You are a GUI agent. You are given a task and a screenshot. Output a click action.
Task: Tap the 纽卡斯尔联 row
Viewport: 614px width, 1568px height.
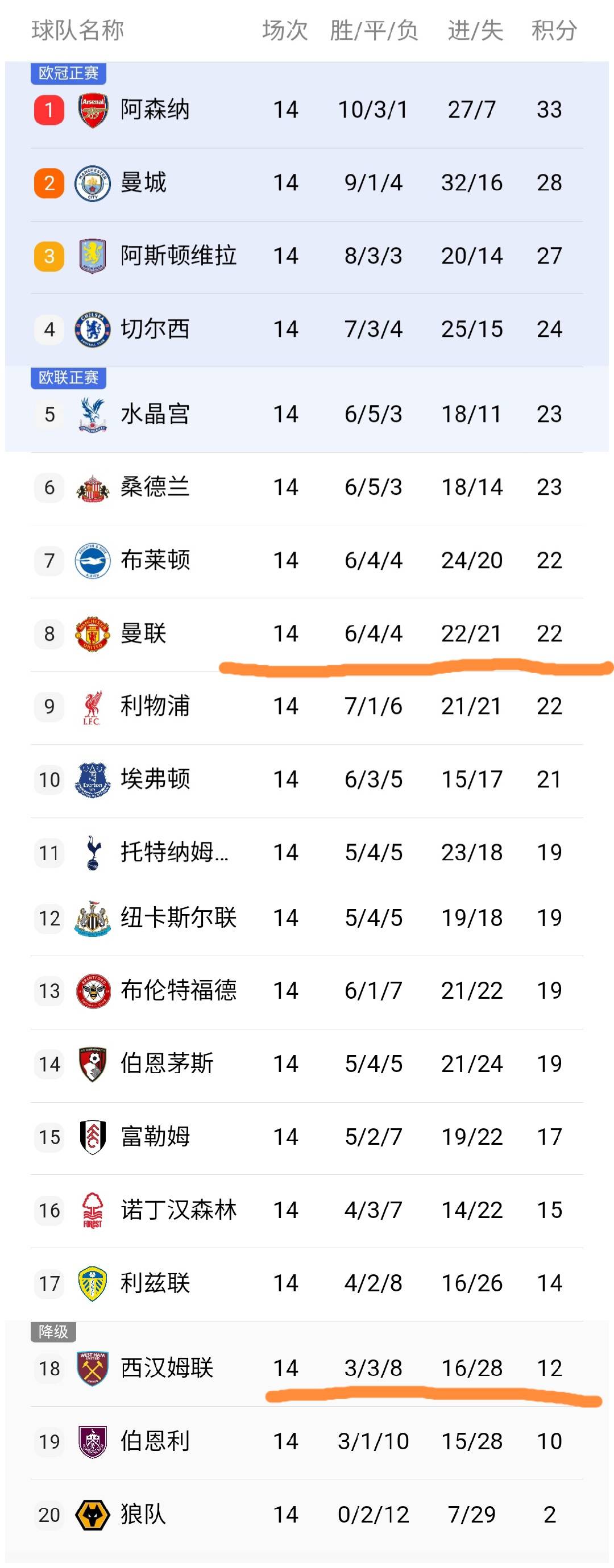click(178, 918)
